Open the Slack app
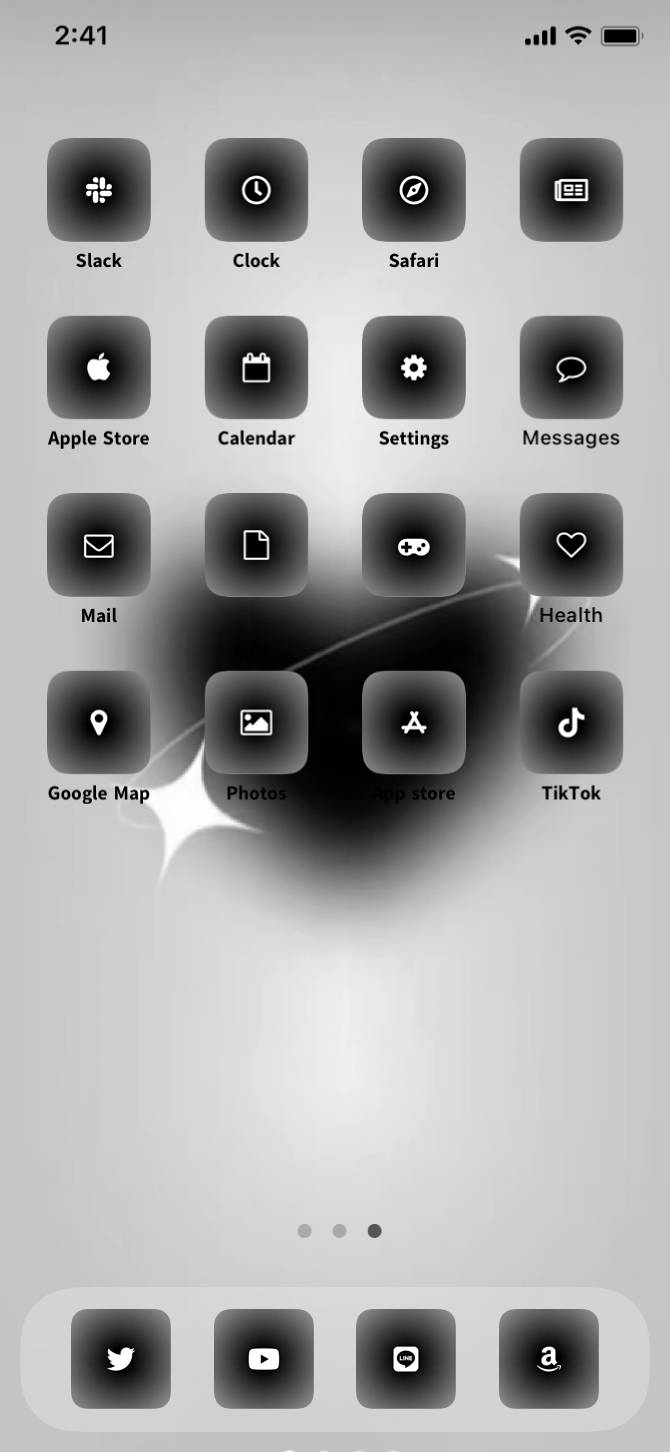The image size is (670, 1452). coord(99,190)
